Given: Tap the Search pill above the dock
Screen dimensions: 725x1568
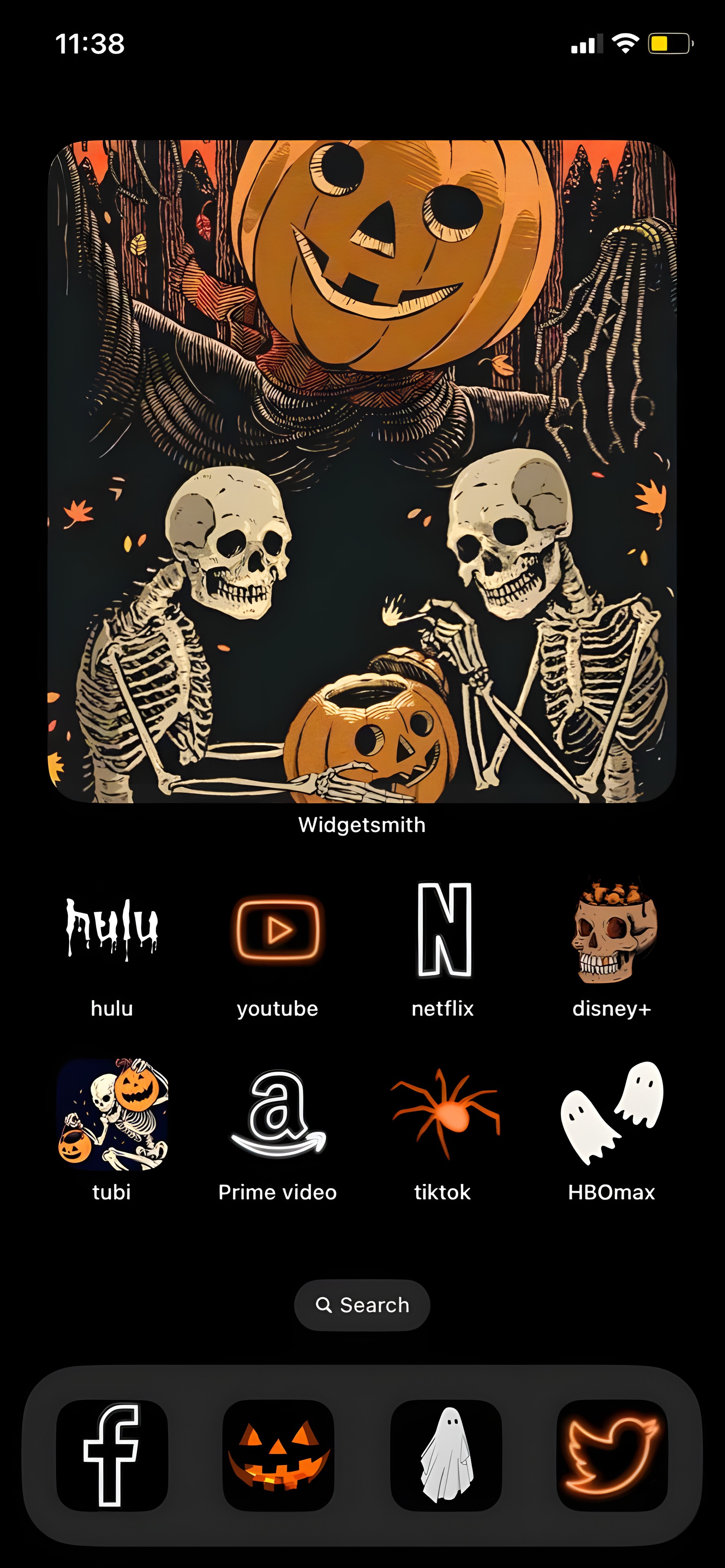Looking at the screenshot, I should pos(362,1305).
